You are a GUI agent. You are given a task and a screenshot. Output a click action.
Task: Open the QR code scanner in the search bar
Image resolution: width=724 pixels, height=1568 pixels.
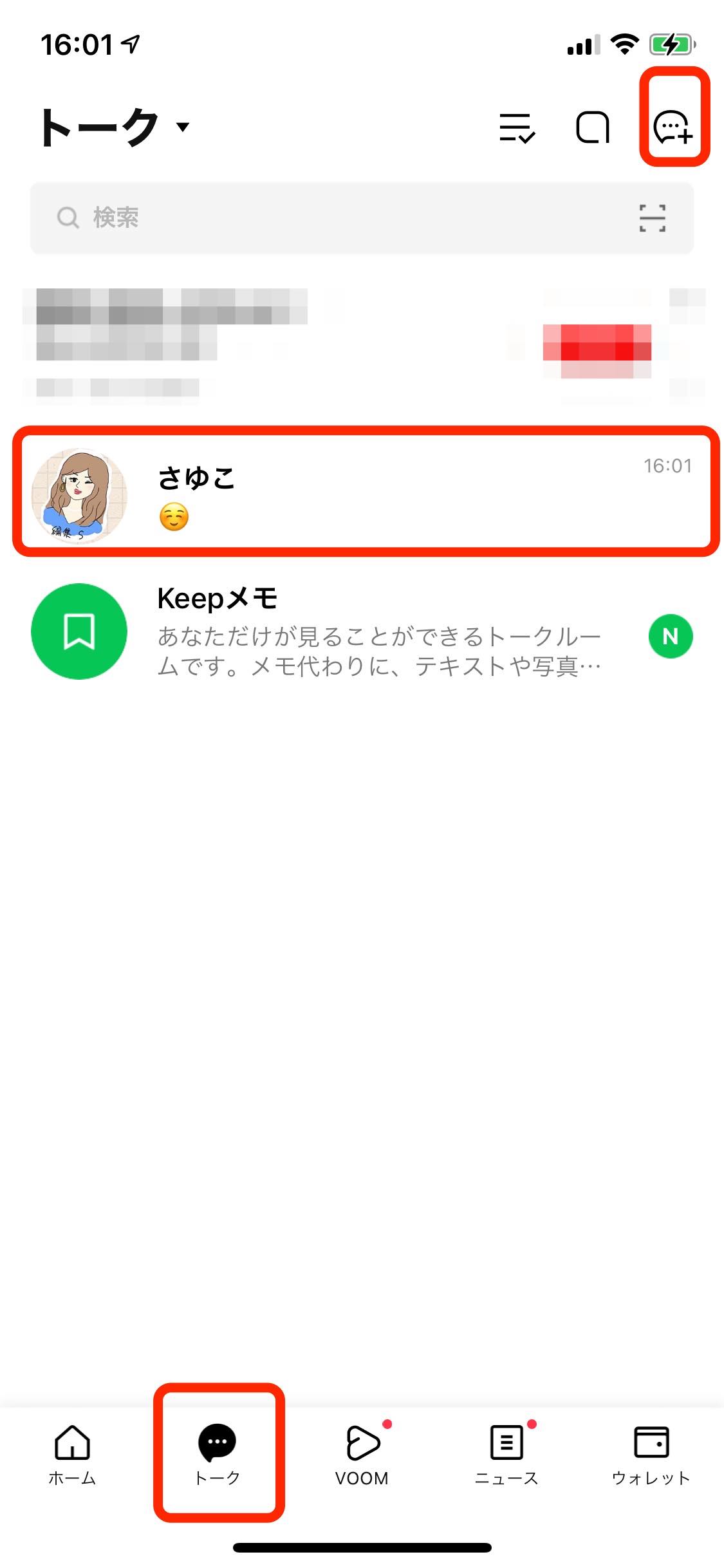click(651, 218)
